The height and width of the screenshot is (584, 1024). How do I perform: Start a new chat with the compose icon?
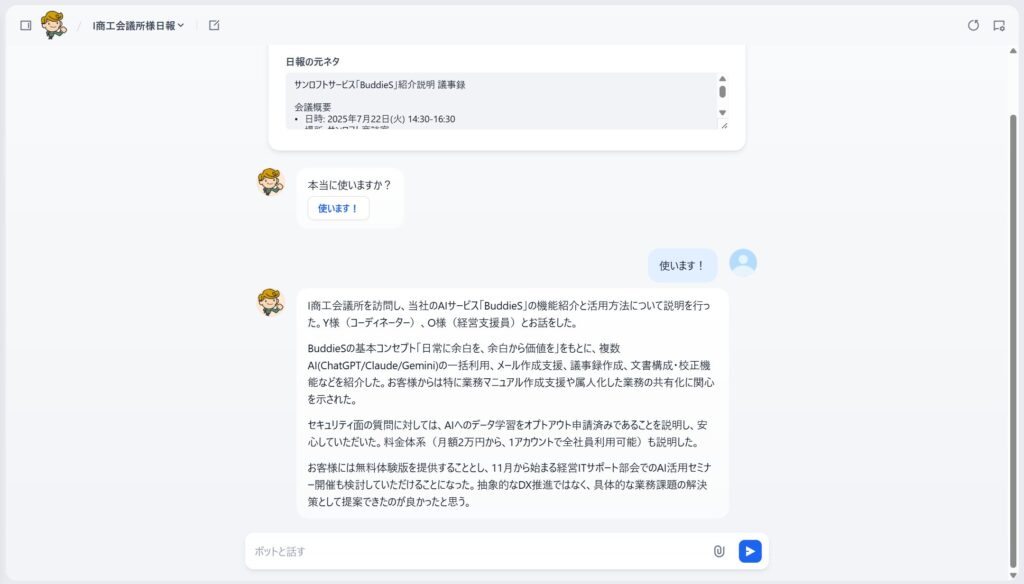(x=214, y=25)
